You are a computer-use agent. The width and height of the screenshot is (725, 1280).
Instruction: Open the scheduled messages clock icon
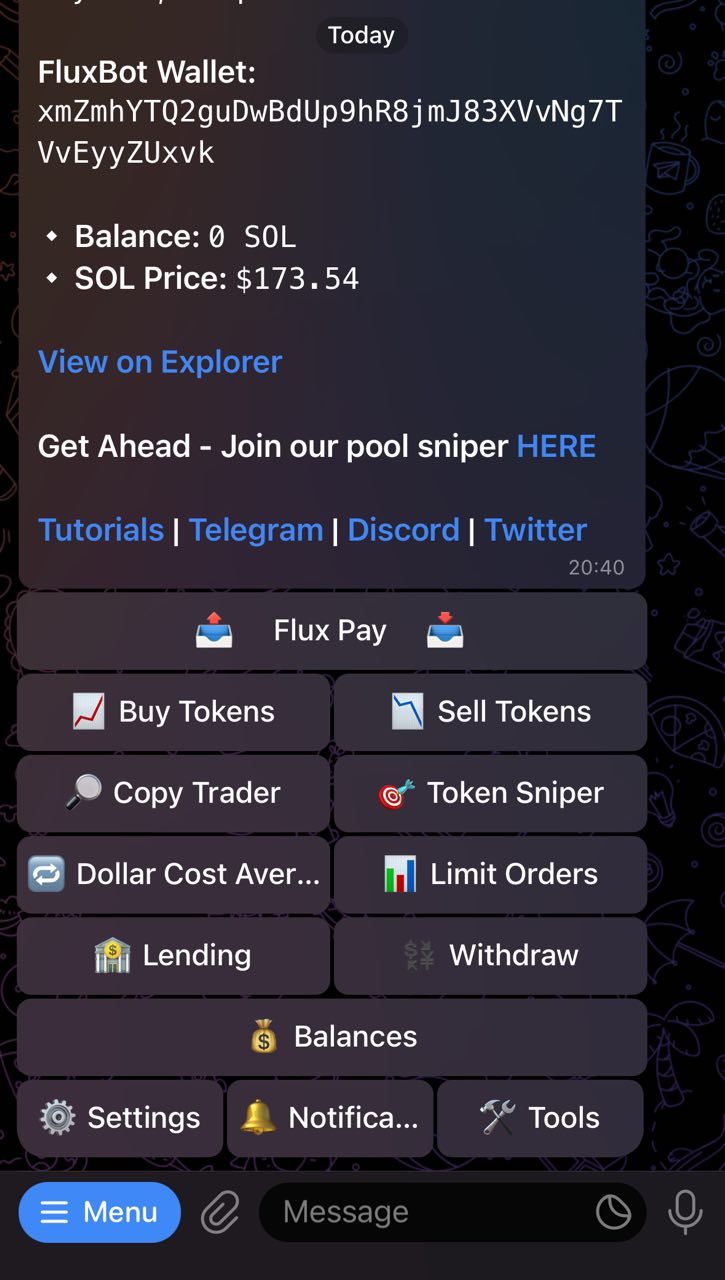[615, 1212]
